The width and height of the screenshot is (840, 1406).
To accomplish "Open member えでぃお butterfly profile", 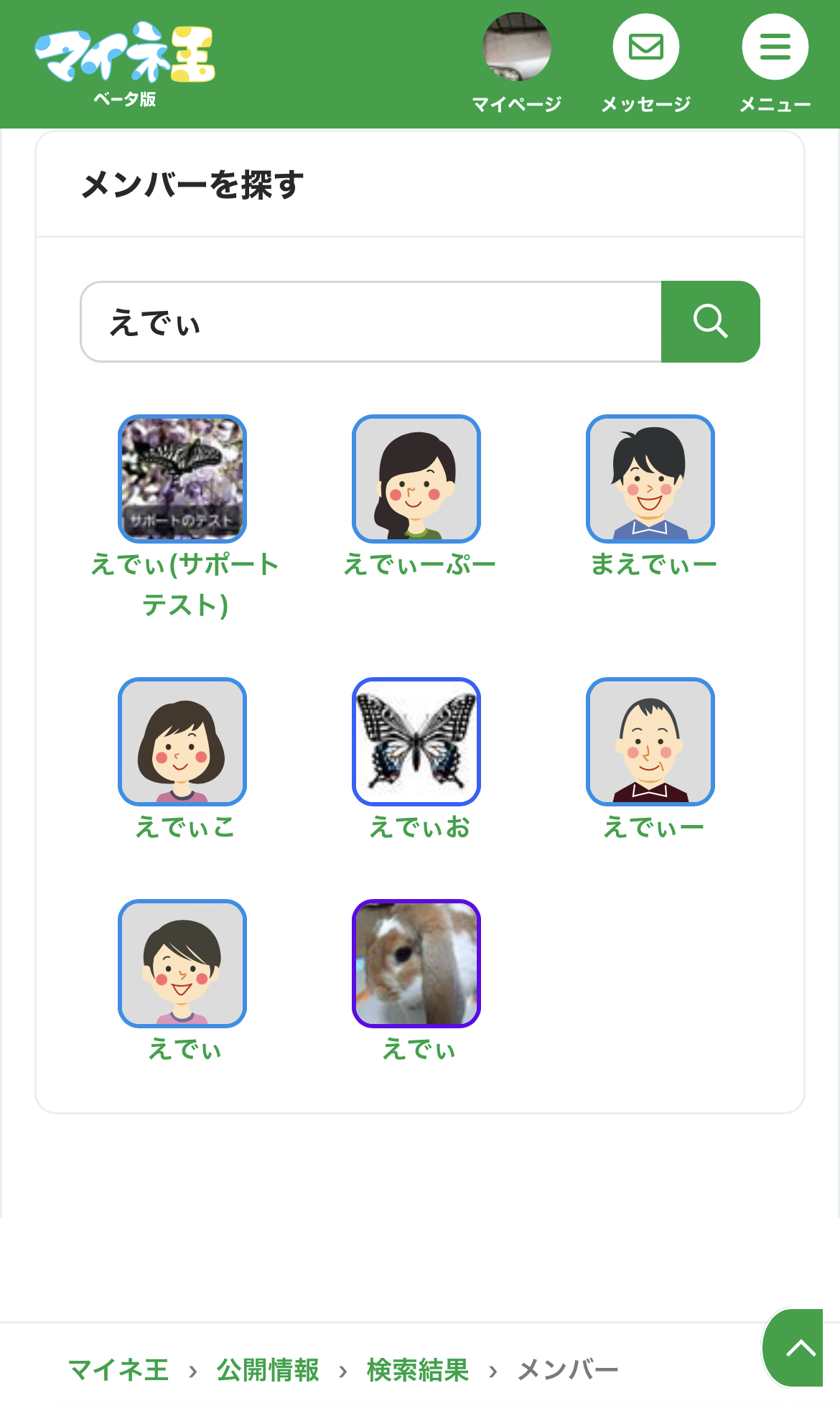I will pyautogui.click(x=416, y=741).
